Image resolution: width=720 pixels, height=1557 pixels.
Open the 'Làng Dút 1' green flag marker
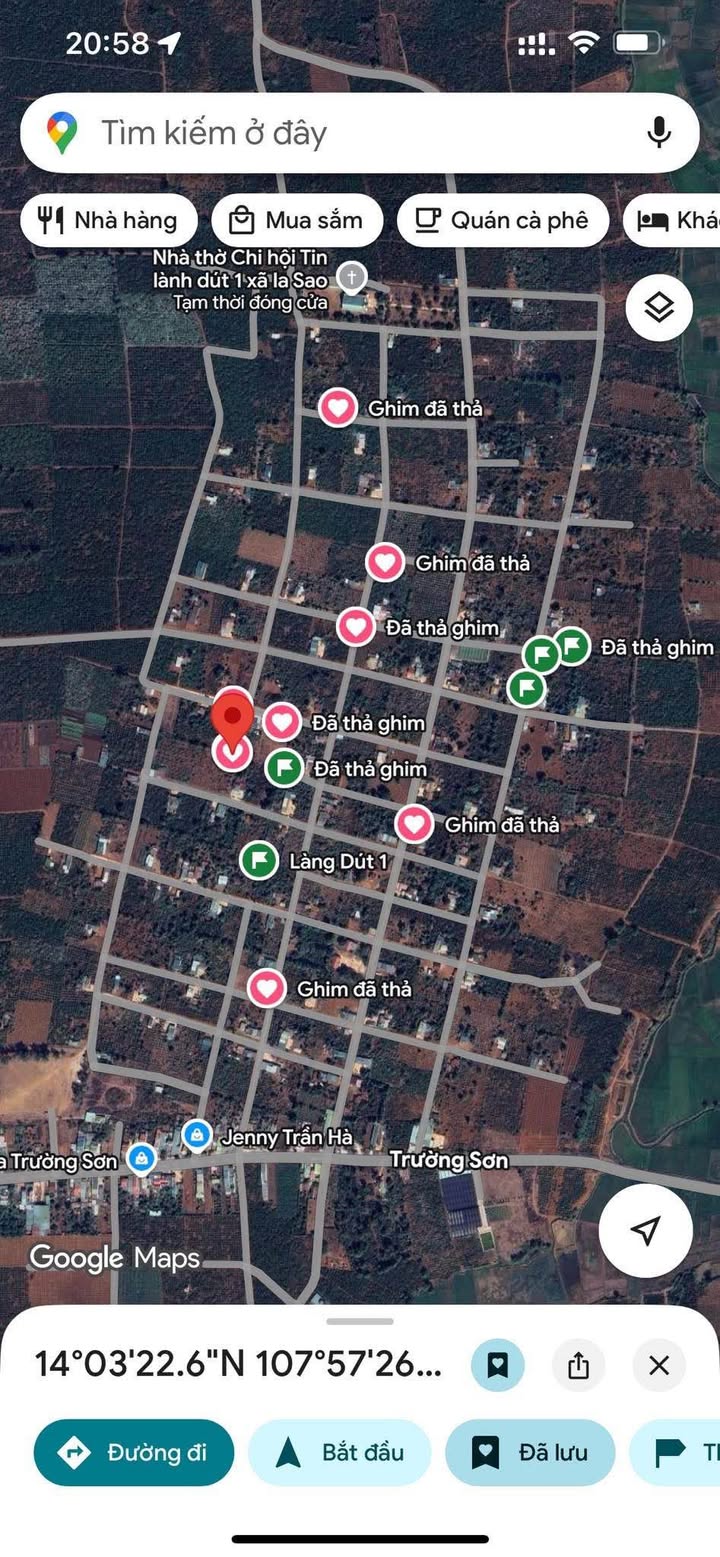(260, 860)
